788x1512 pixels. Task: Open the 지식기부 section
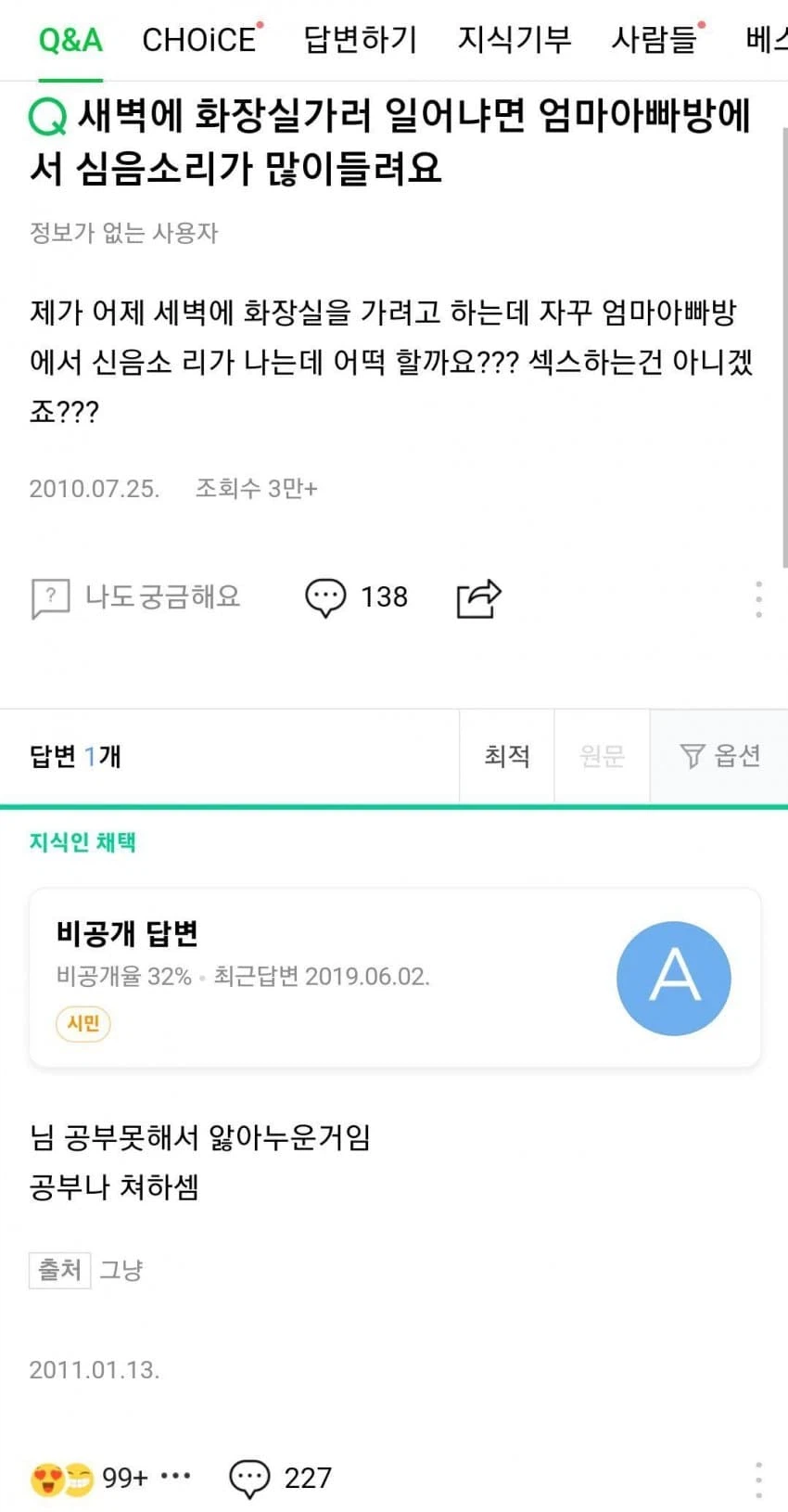point(515,39)
